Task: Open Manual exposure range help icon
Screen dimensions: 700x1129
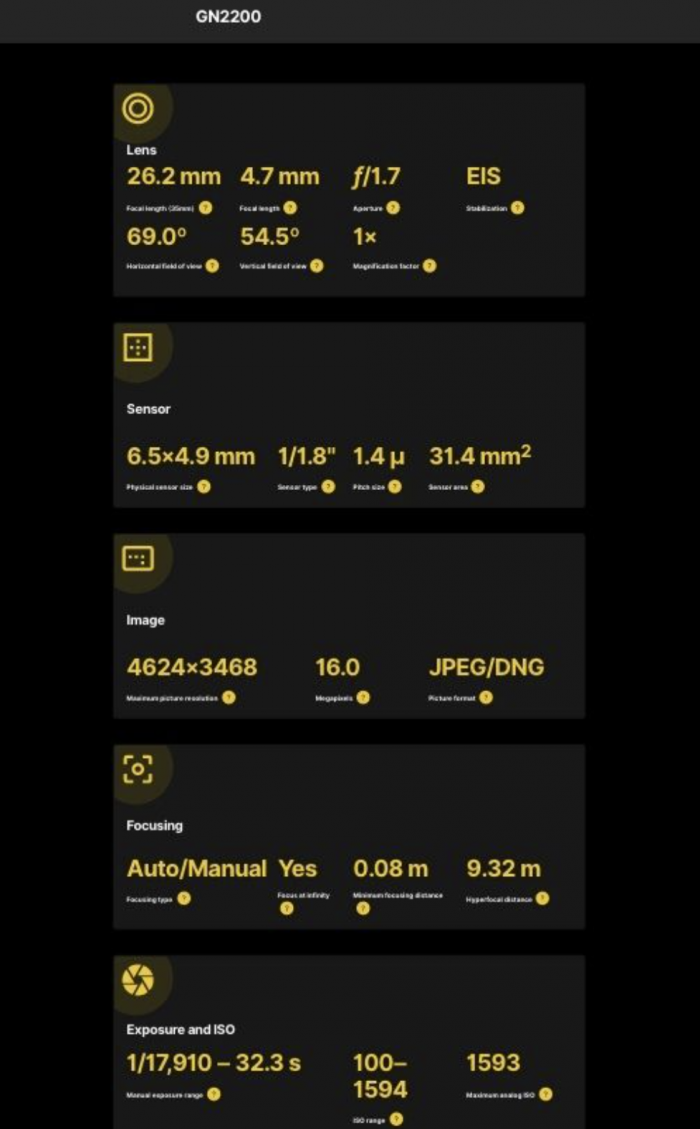Action: 213,1094
